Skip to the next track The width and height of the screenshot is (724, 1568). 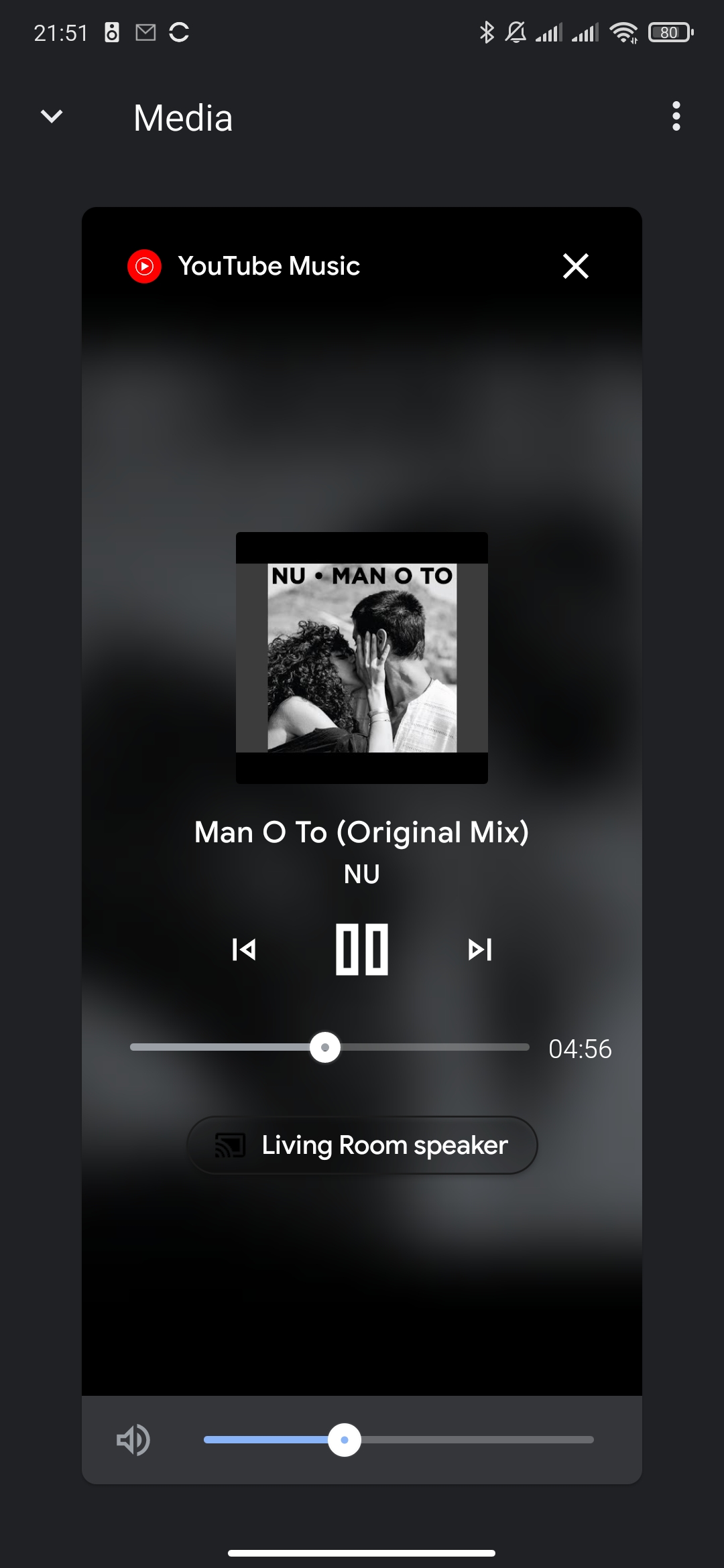point(480,950)
